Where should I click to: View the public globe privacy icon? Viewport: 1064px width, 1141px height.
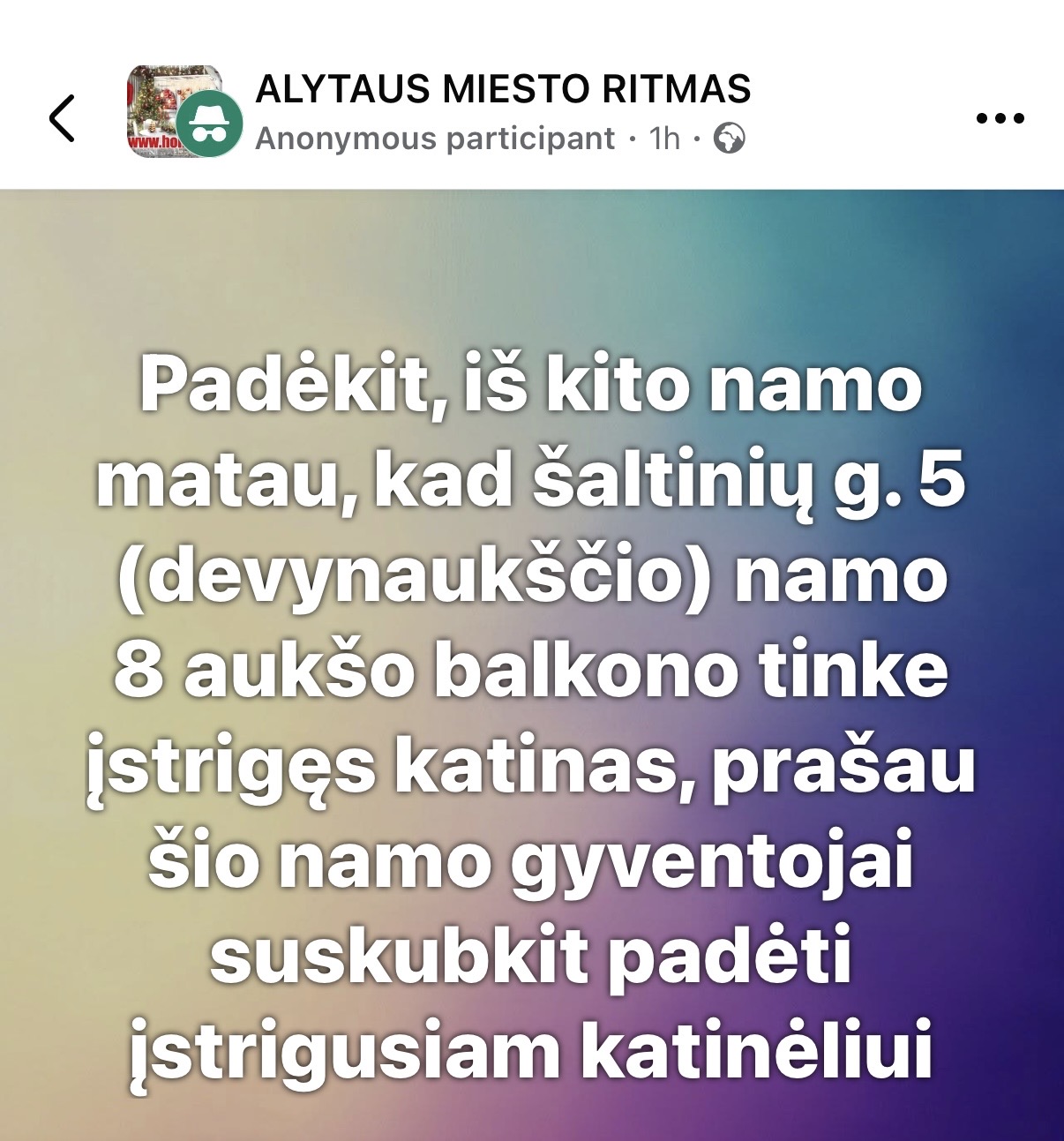tap(729, 139)
